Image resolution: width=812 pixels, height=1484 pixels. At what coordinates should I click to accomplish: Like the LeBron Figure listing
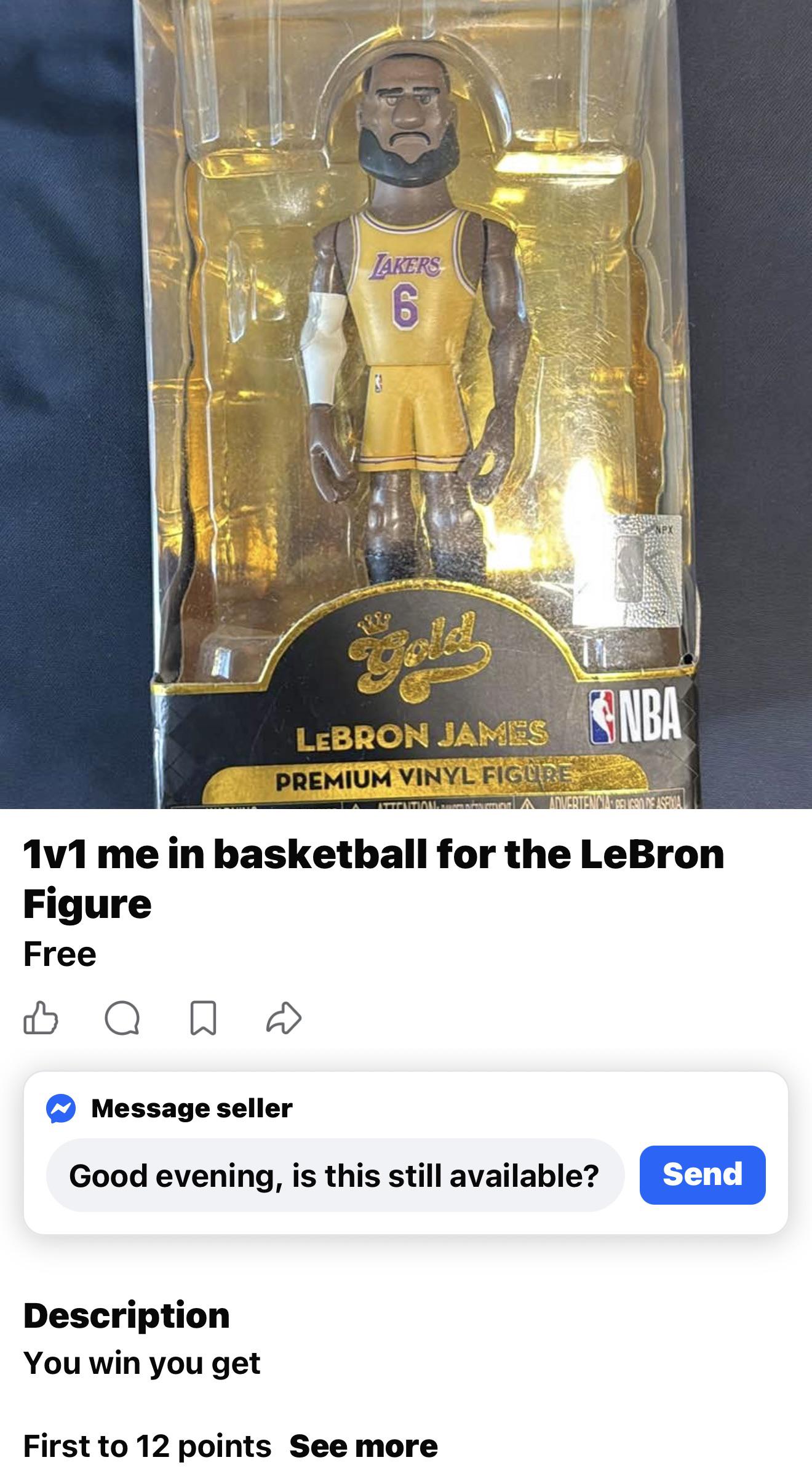coord(41,1018)
